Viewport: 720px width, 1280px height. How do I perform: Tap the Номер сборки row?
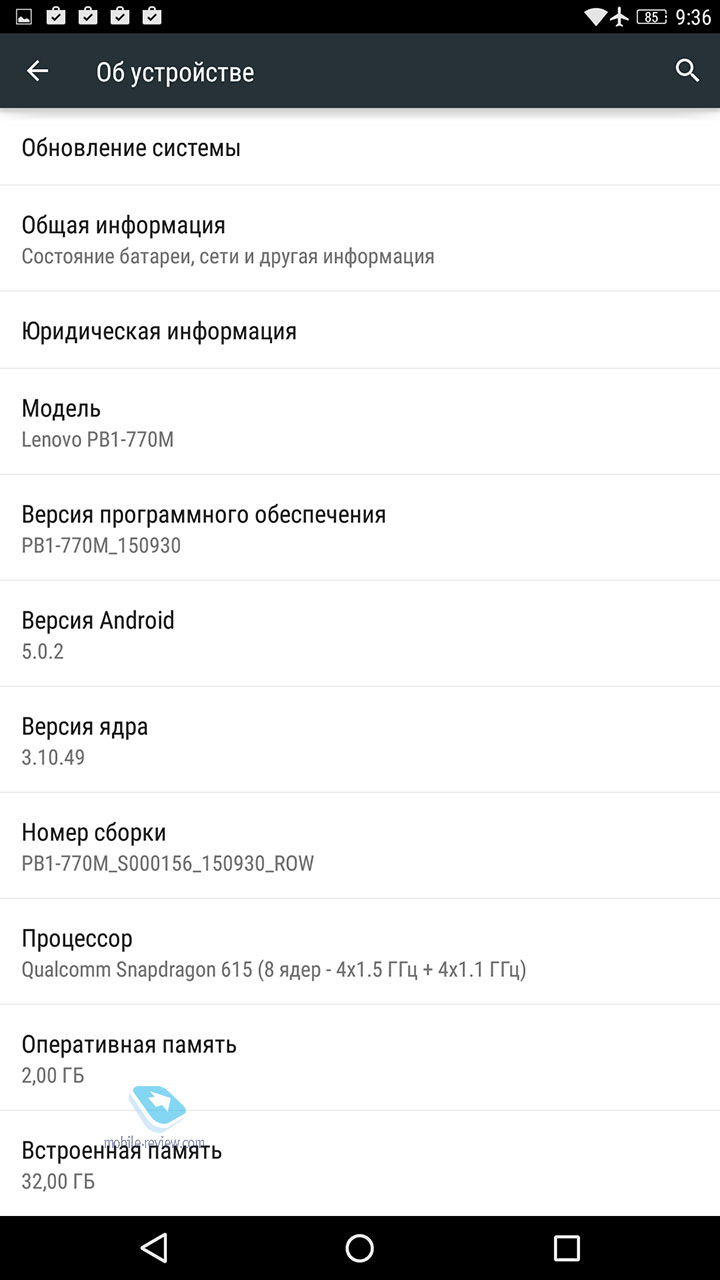(x=360, y=846)
